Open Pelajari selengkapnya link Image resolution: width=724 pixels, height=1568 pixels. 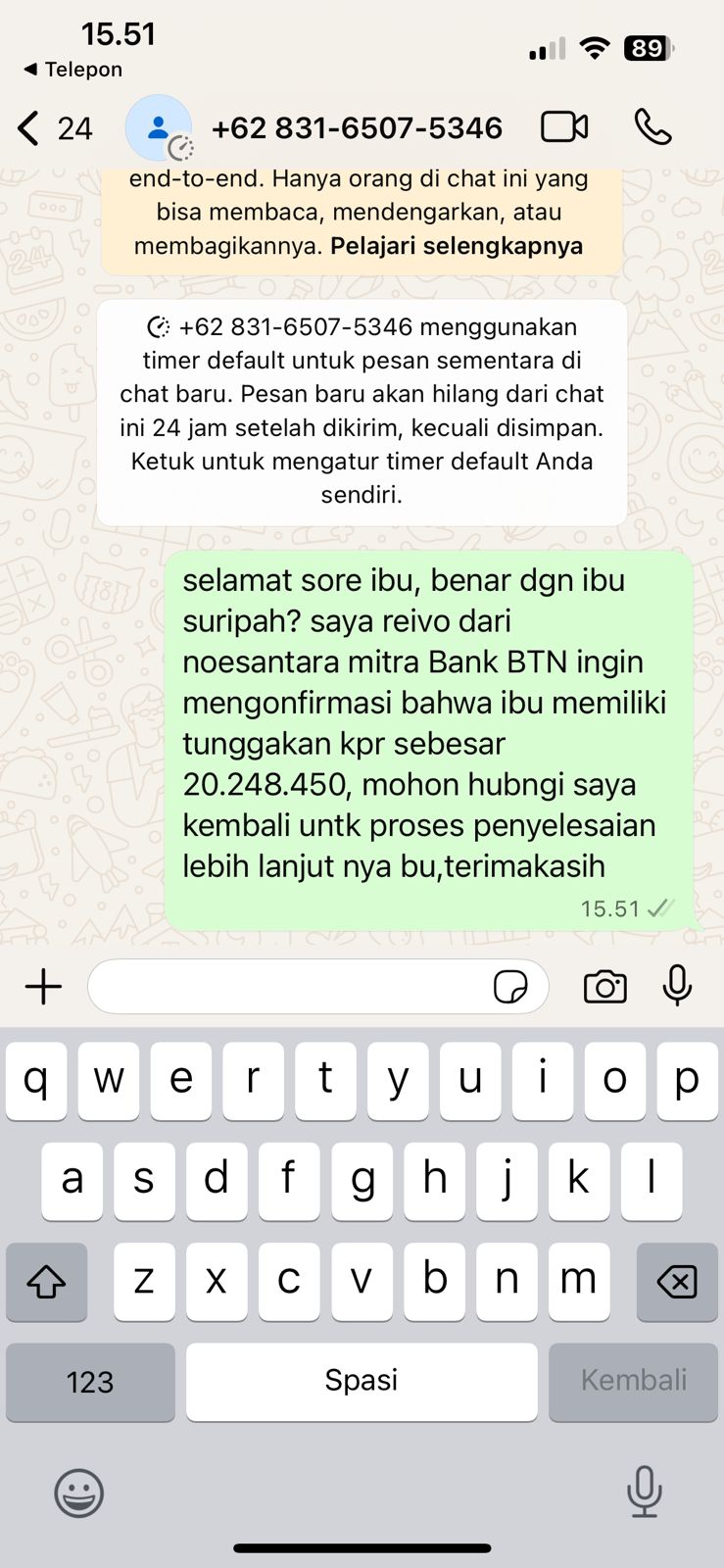click(457, 246)
